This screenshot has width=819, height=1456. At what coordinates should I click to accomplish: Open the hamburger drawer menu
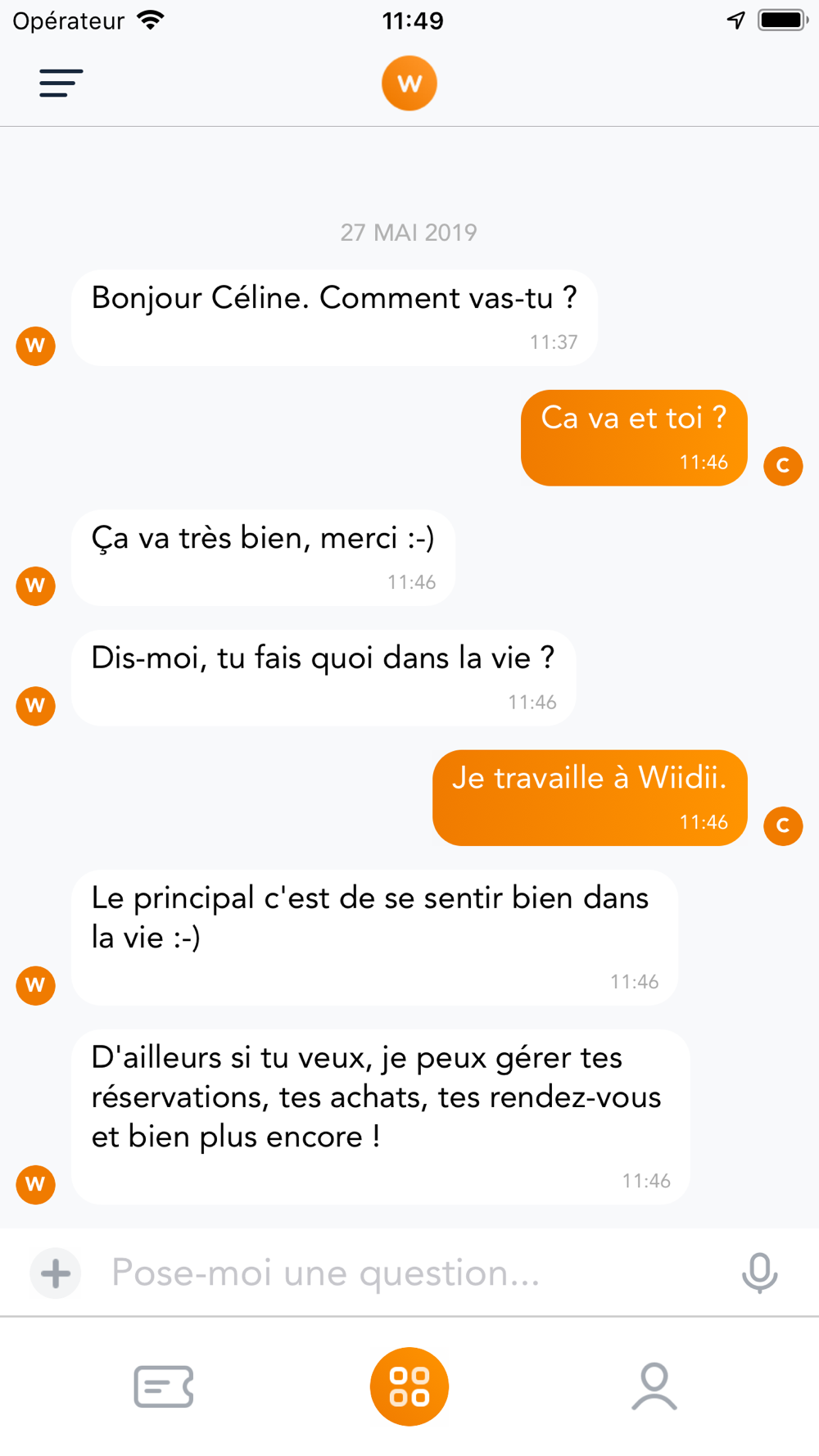61,84
